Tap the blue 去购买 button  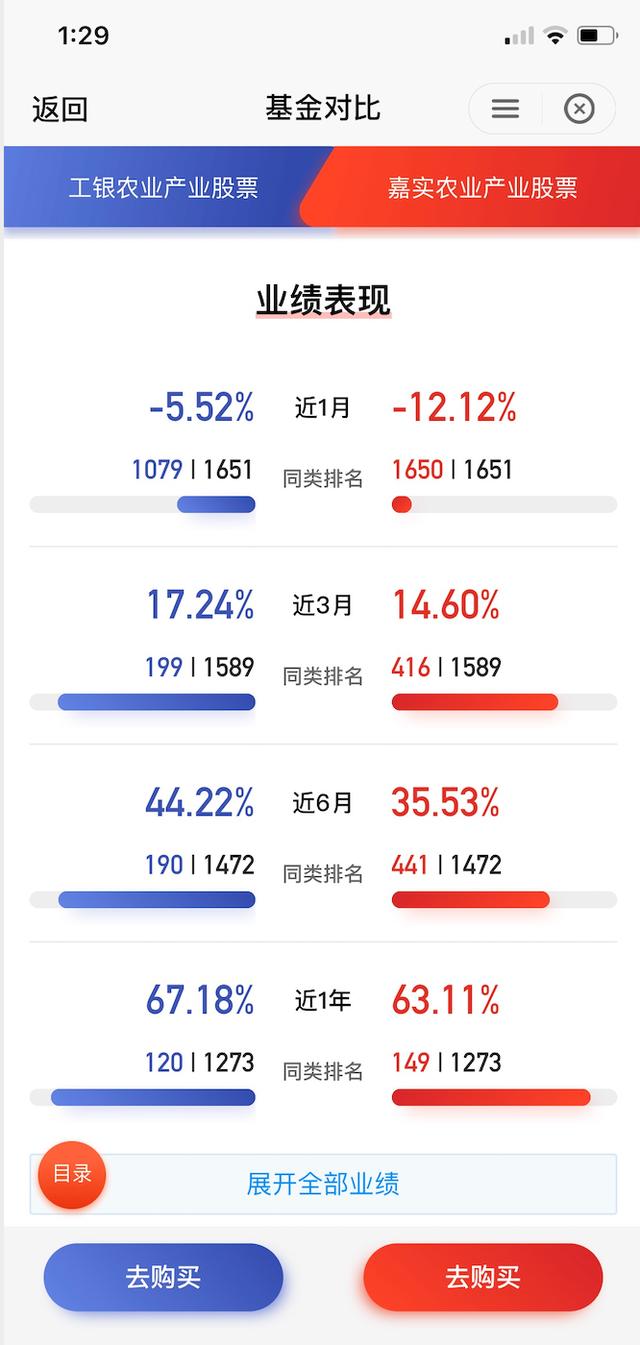click(x=163, y=1277)
